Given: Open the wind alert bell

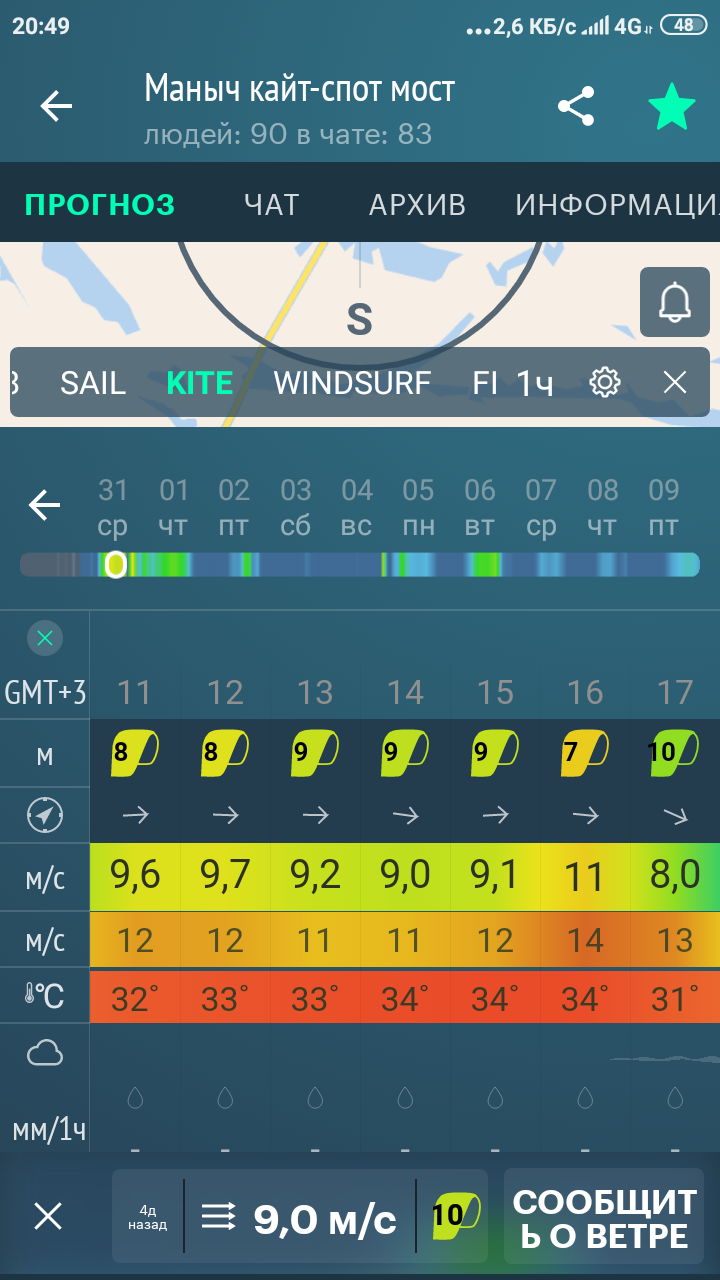Looking at the screenshot, I should click(675, 302).
